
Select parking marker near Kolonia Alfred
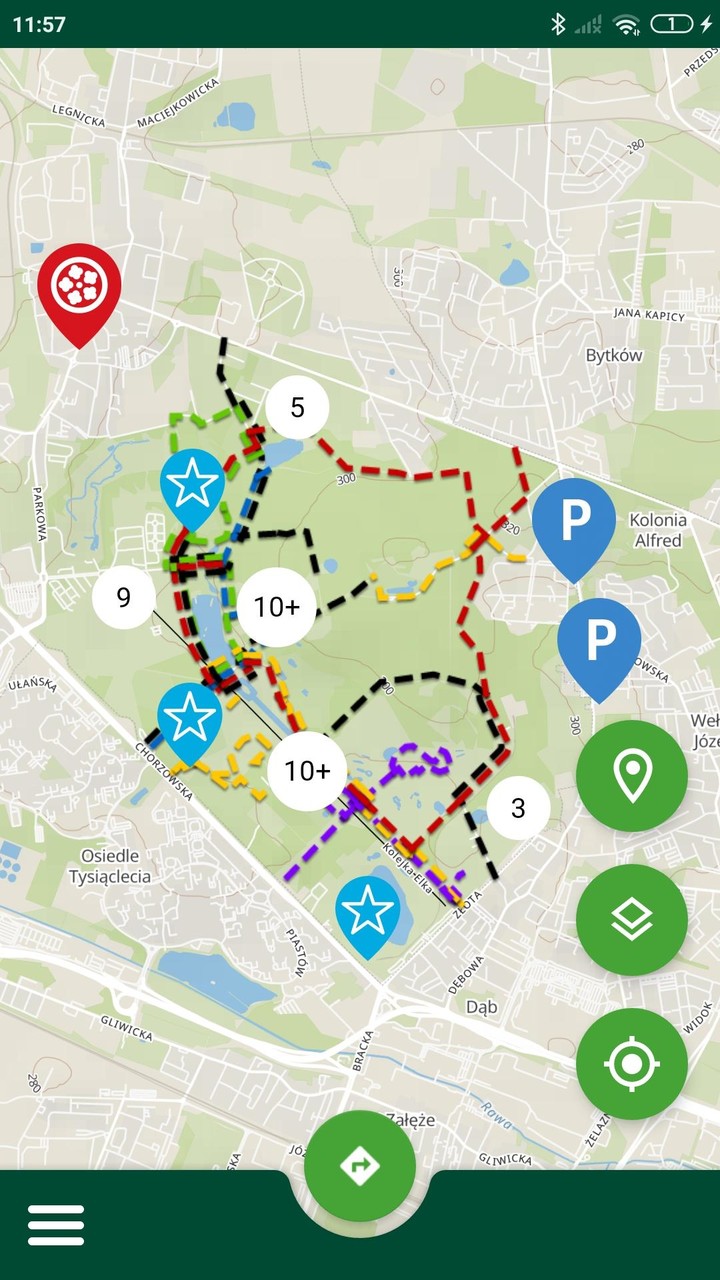click(x=573, y=521)
